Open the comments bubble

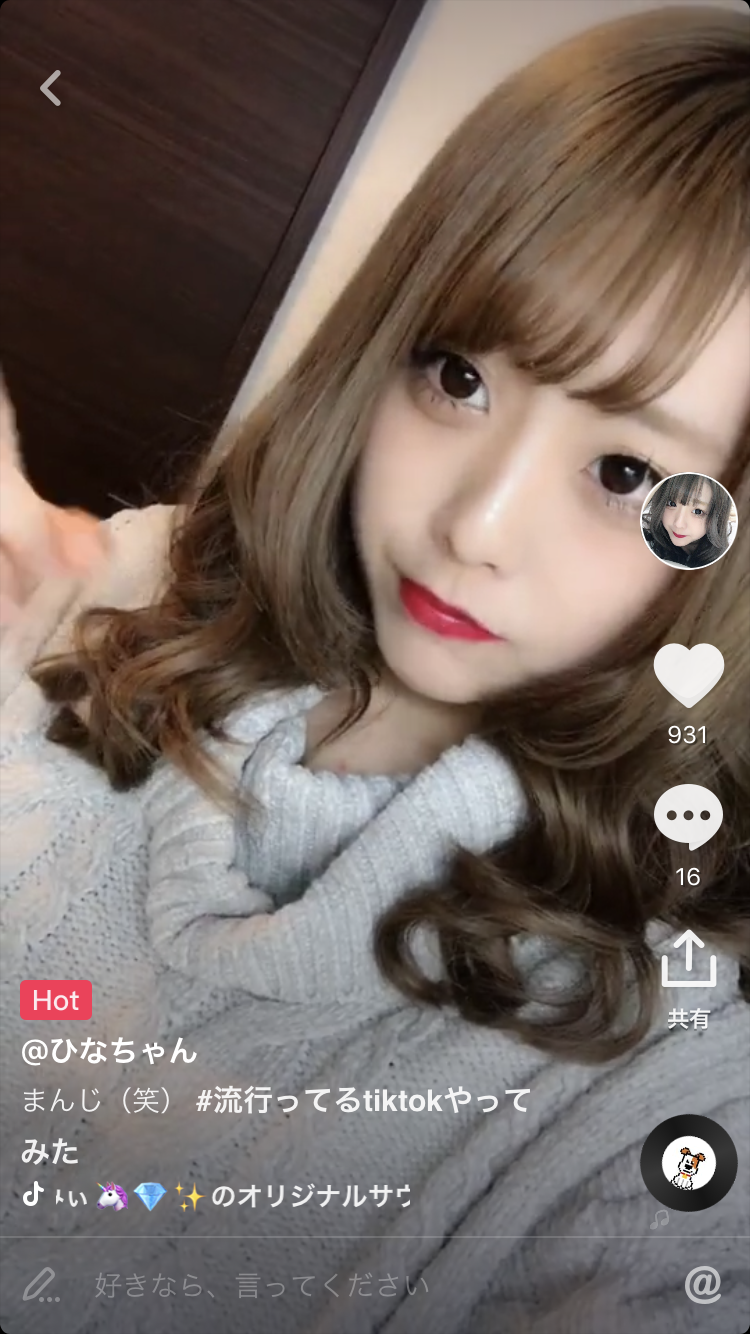(688, 817)
